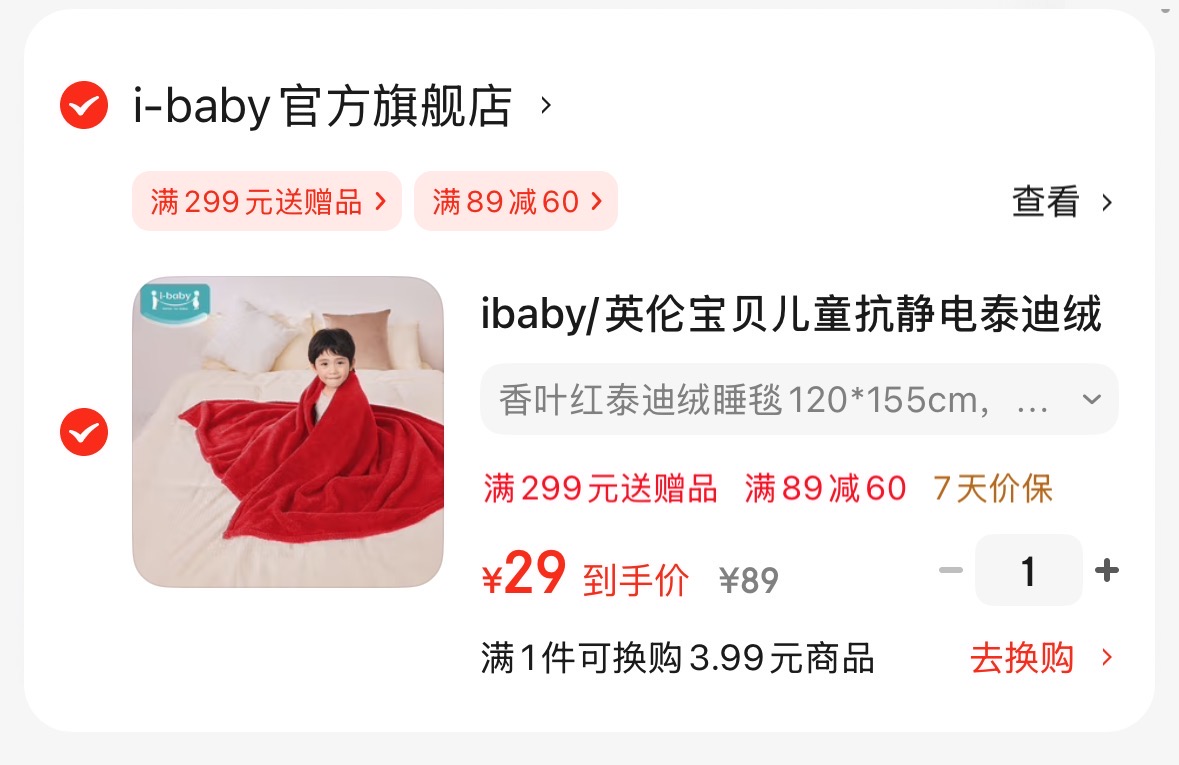Open the red blanket product image
The height and width of the screenshot is (765, 1179).
pos(288,432)
